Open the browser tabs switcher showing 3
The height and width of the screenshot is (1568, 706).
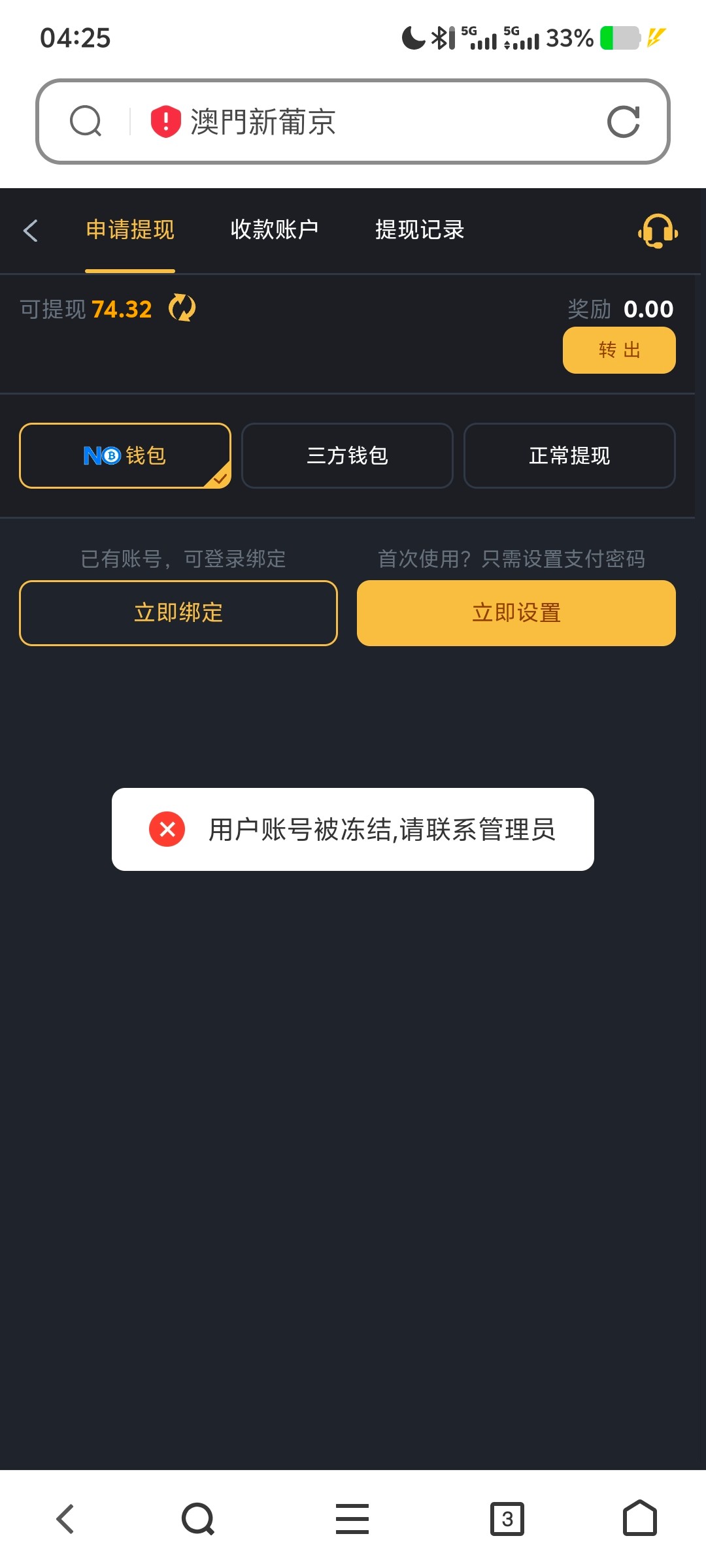click(x=507, y=1519)
